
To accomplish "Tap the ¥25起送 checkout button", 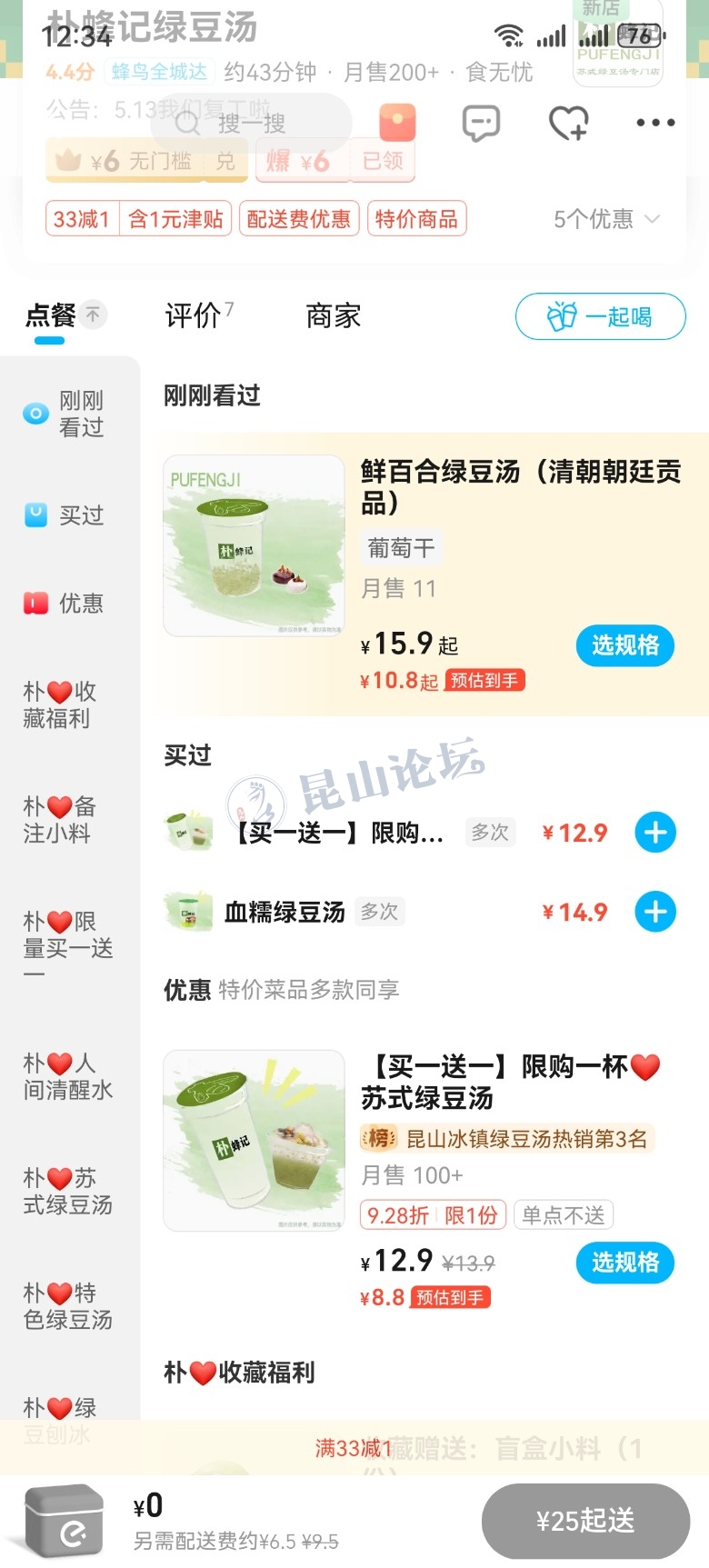I will [585, 1521].
